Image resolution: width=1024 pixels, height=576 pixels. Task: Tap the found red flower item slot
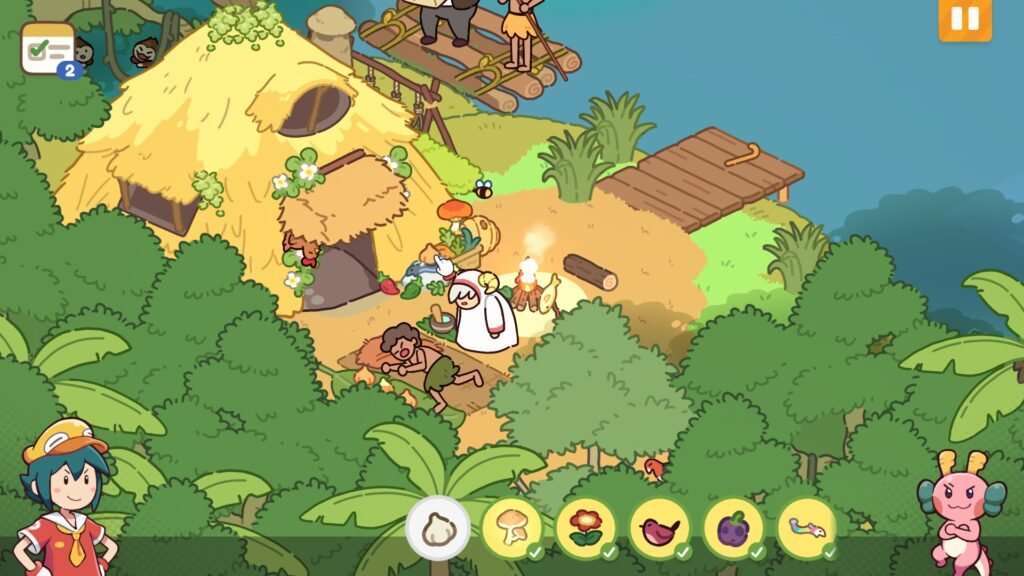(x=585, y=528)
